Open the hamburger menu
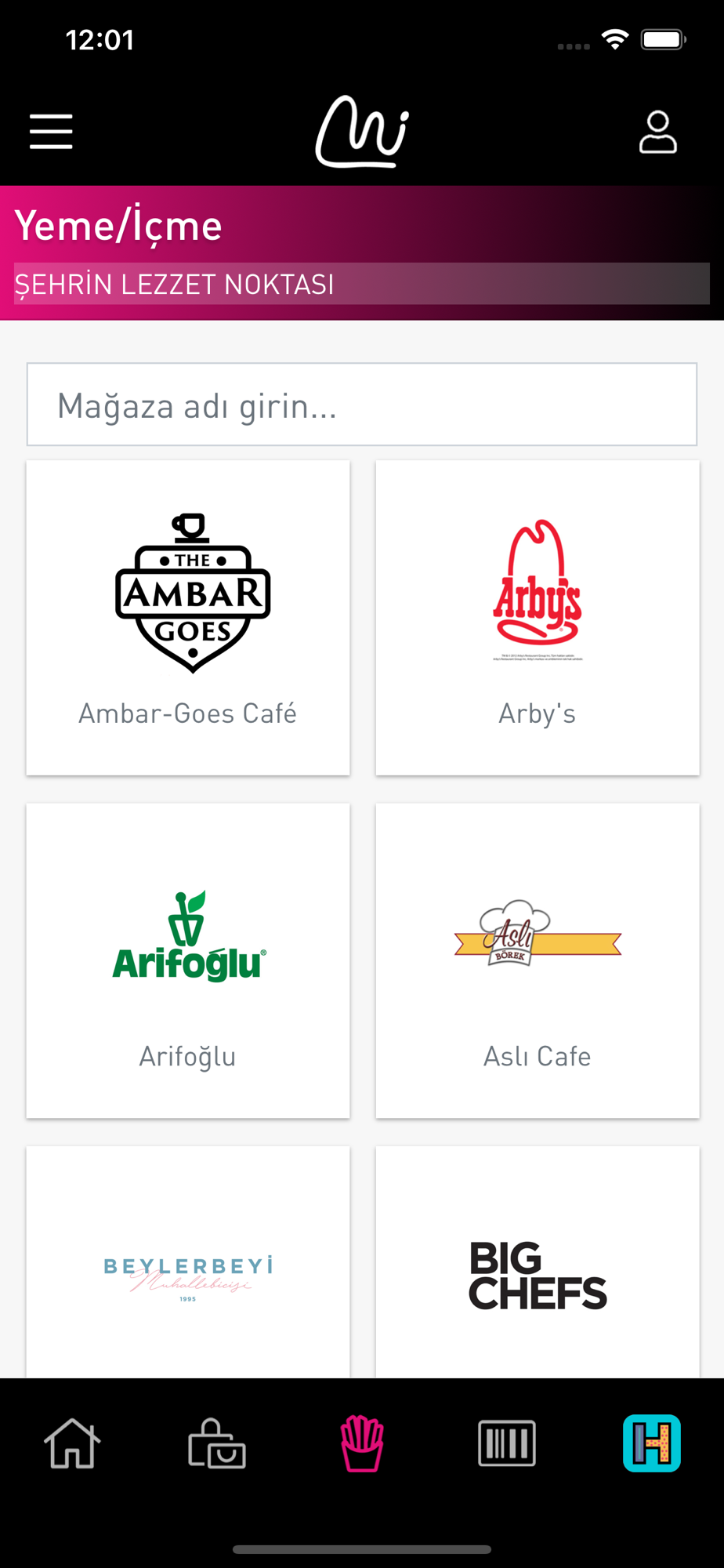 (x=51, y=131)
